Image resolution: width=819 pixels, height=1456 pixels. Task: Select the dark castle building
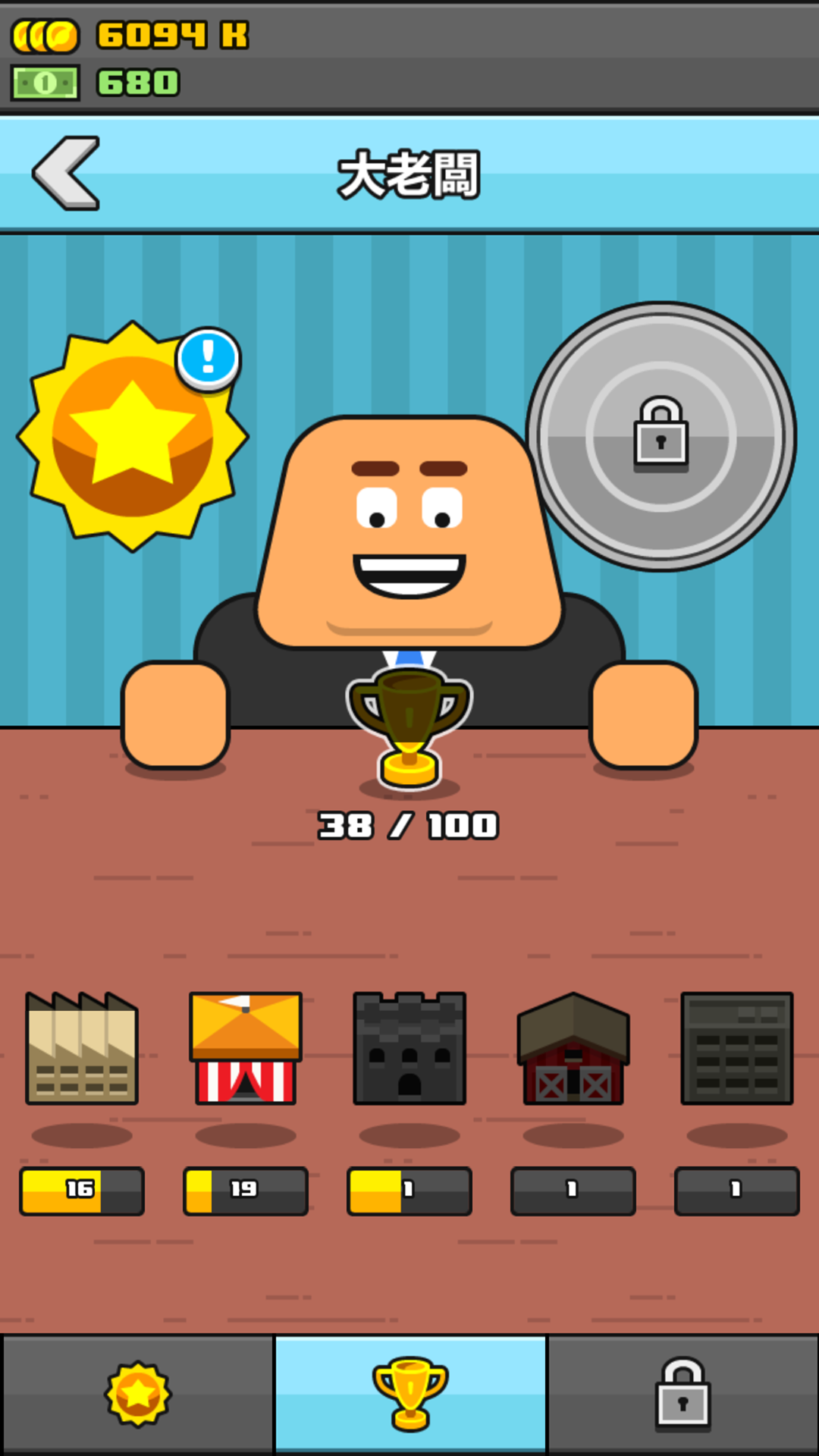click(409, 1048)
